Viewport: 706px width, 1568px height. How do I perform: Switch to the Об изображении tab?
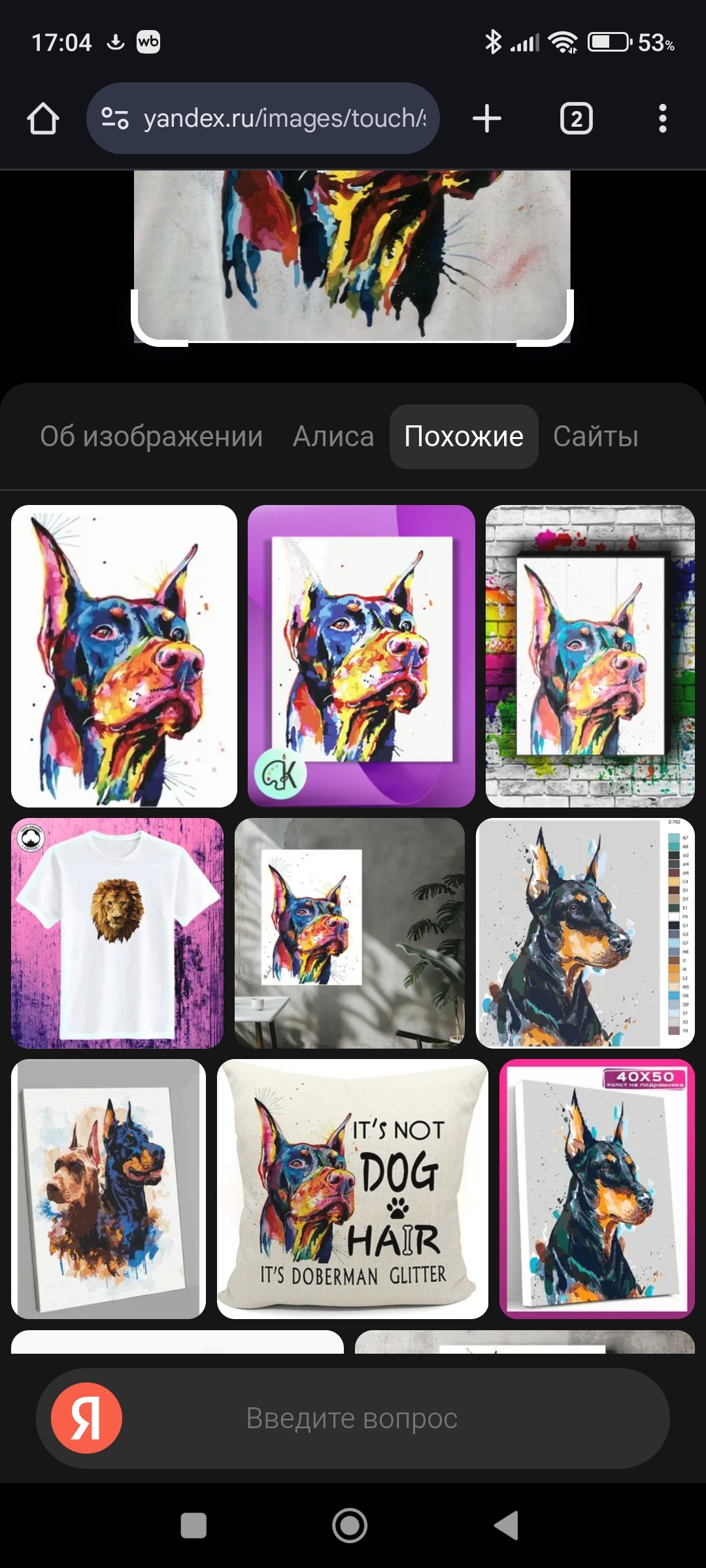pyautogui.click(x=152, y=436)
